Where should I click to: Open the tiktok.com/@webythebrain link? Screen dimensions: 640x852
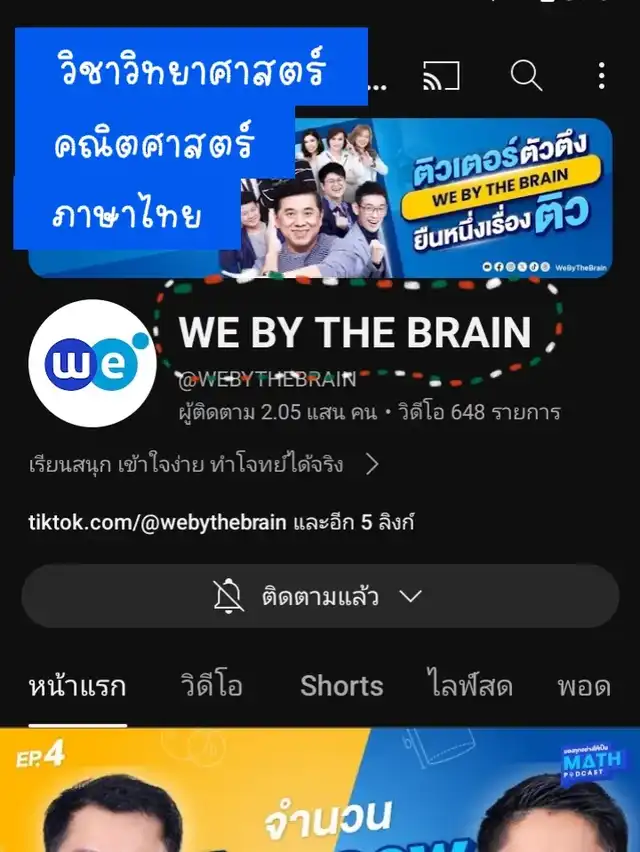tap(158, 522)
